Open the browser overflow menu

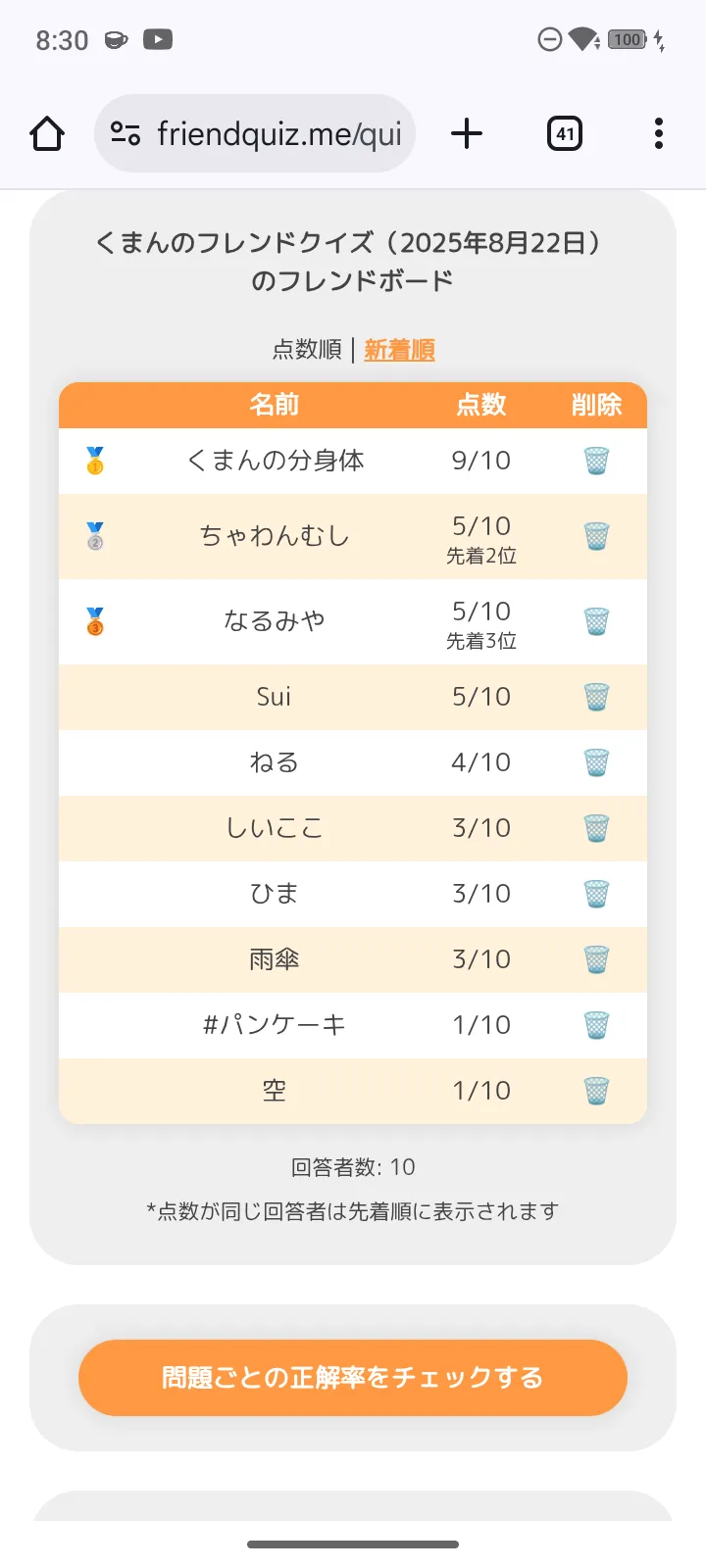pyautogui.click(x=658, y=133)
